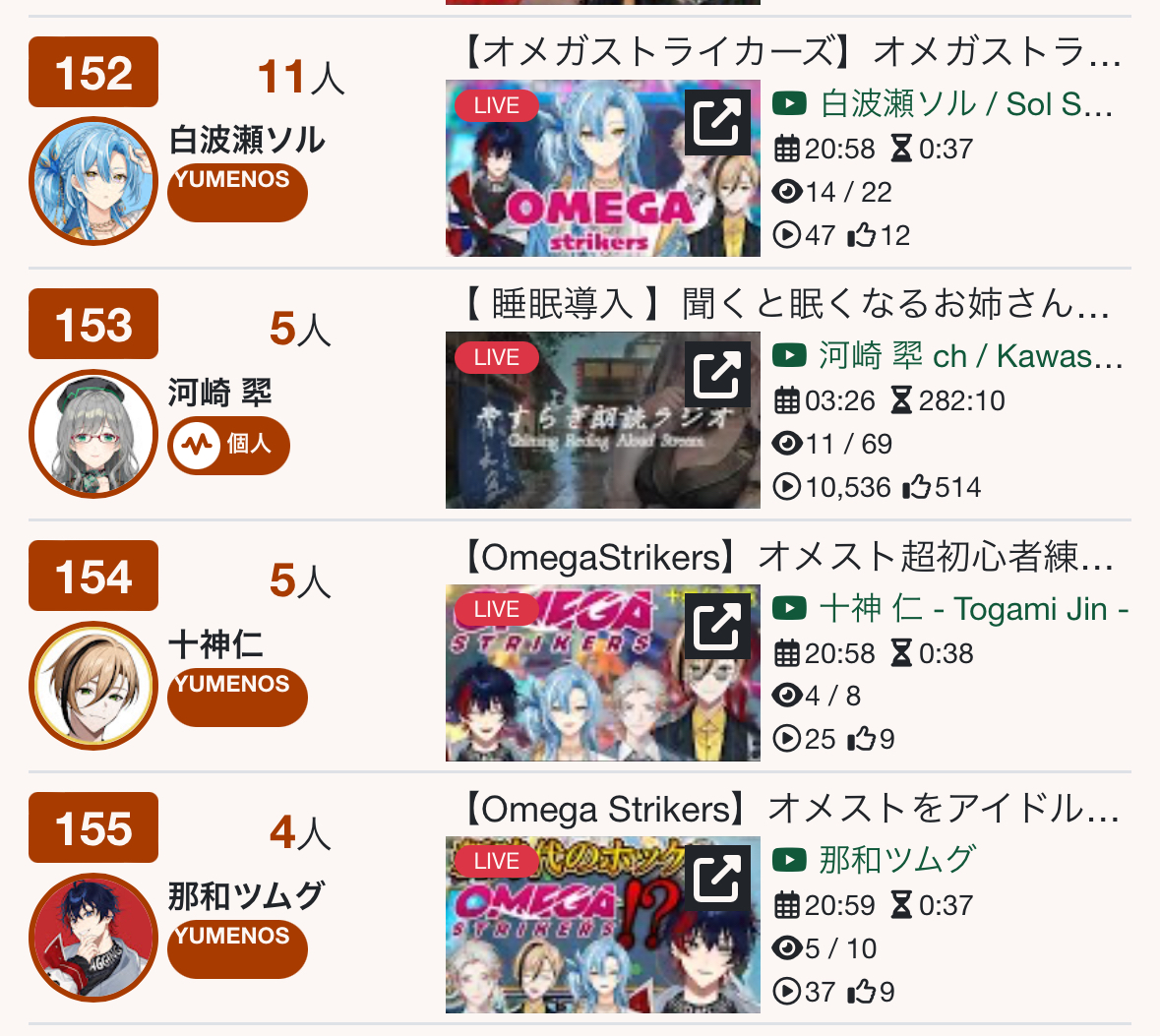
Task: Open 河崎 翠's profile avatar
Action: click(93, 434)
